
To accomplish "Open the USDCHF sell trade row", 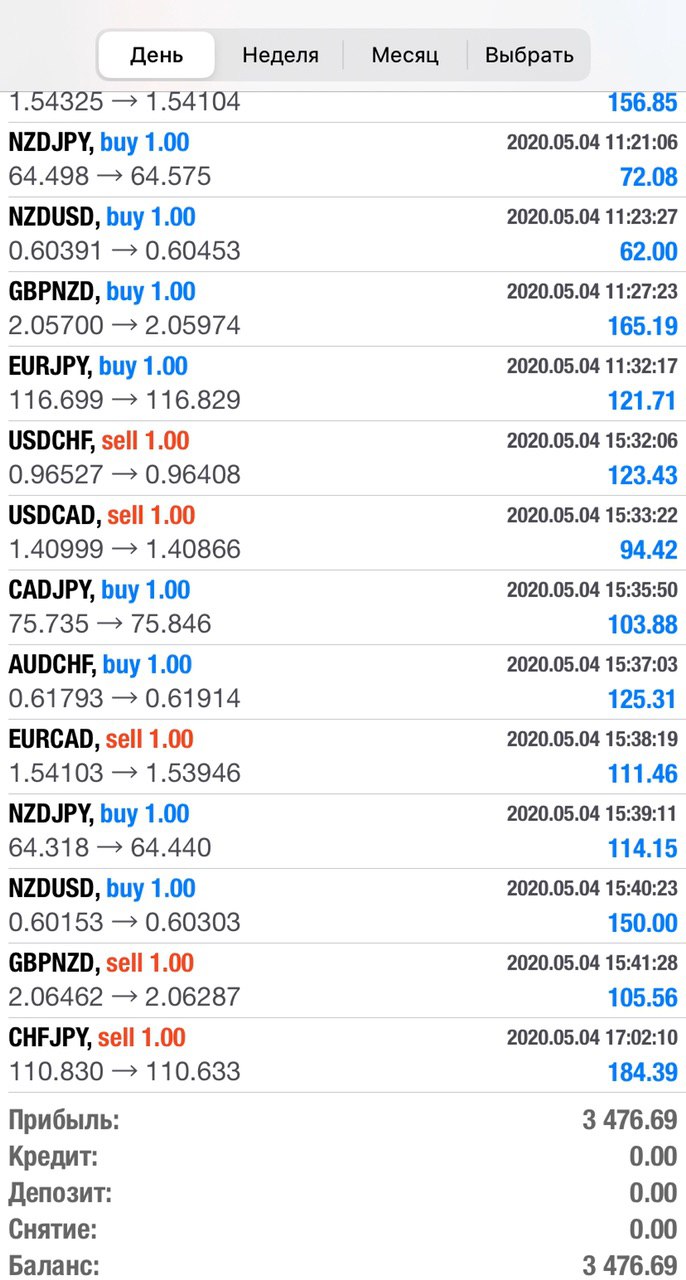I will (x=343, y=459).
